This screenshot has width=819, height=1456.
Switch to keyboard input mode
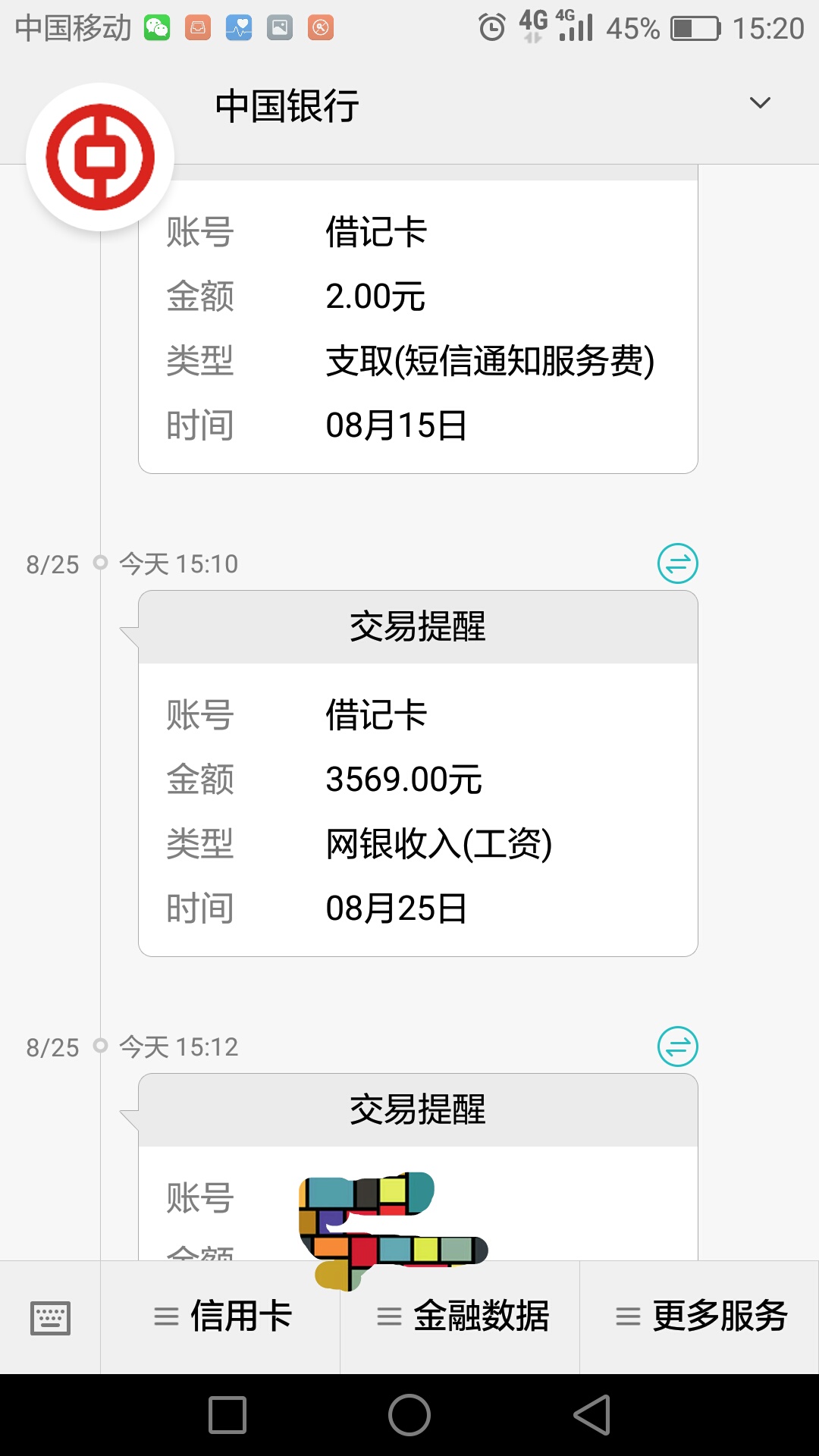click(50, 1317)
